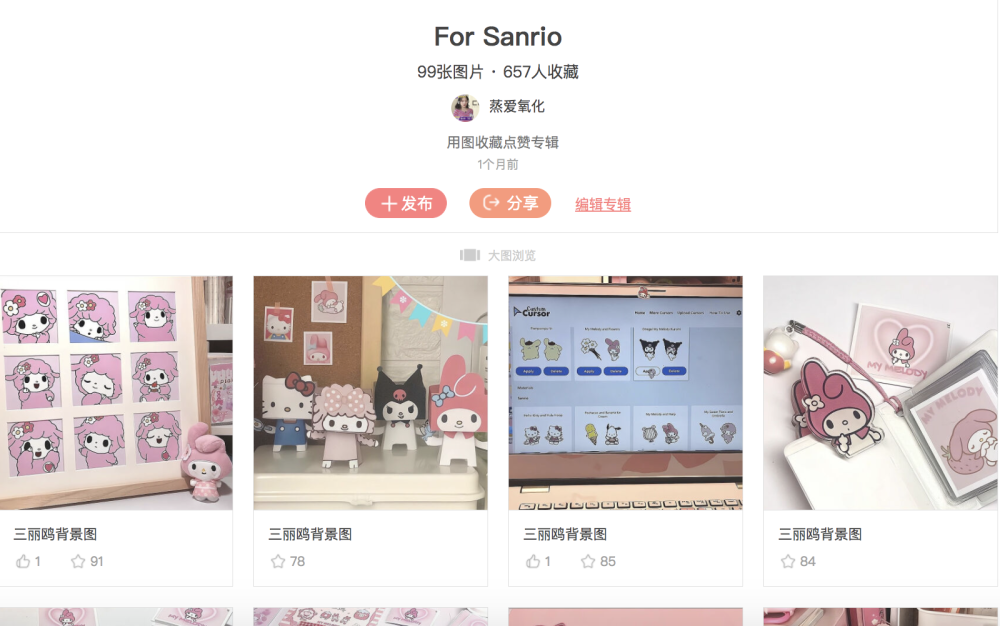Share this album via 分享 button
The height and width of the screenshot is (626, 1000).
(x=510, y=203)
